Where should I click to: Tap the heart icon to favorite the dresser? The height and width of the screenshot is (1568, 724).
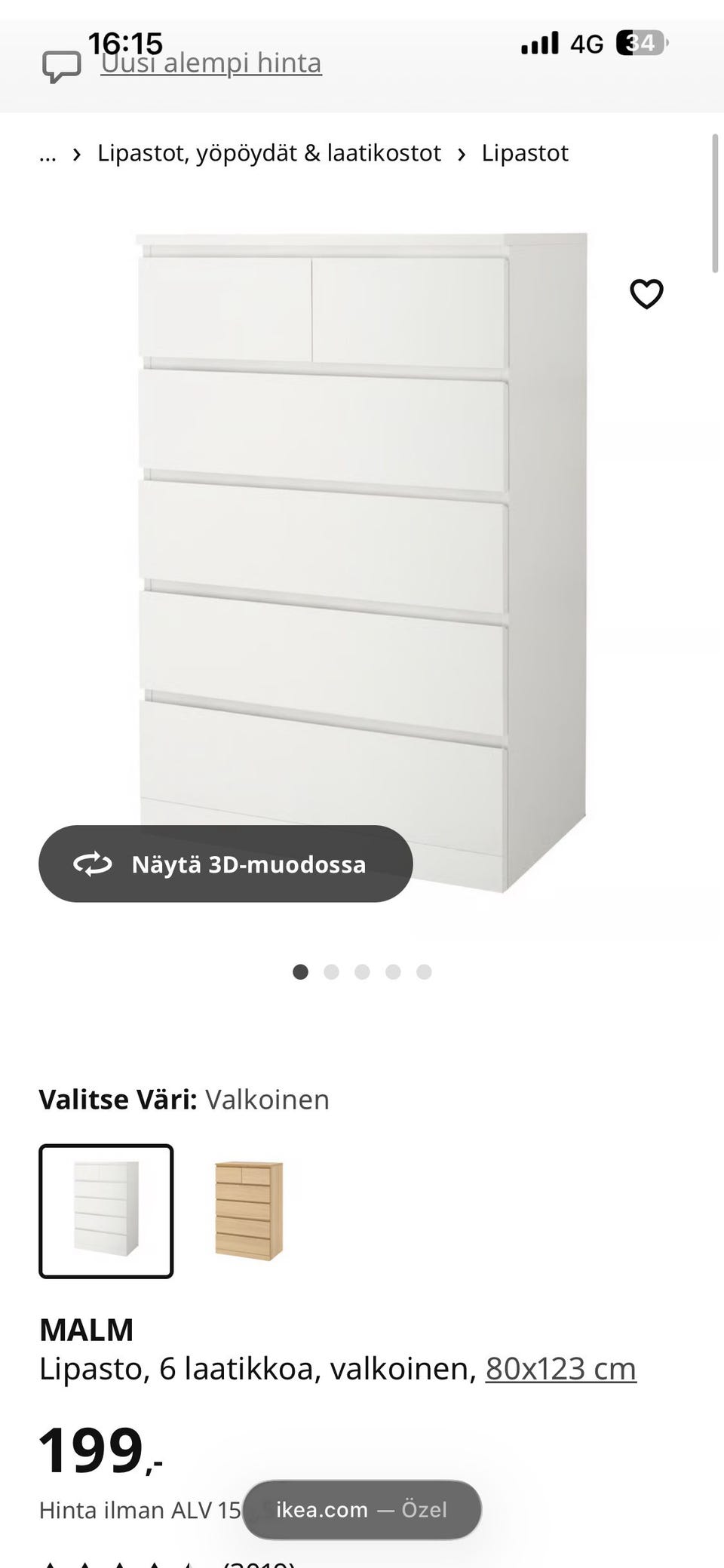click(x=647, y=294)
